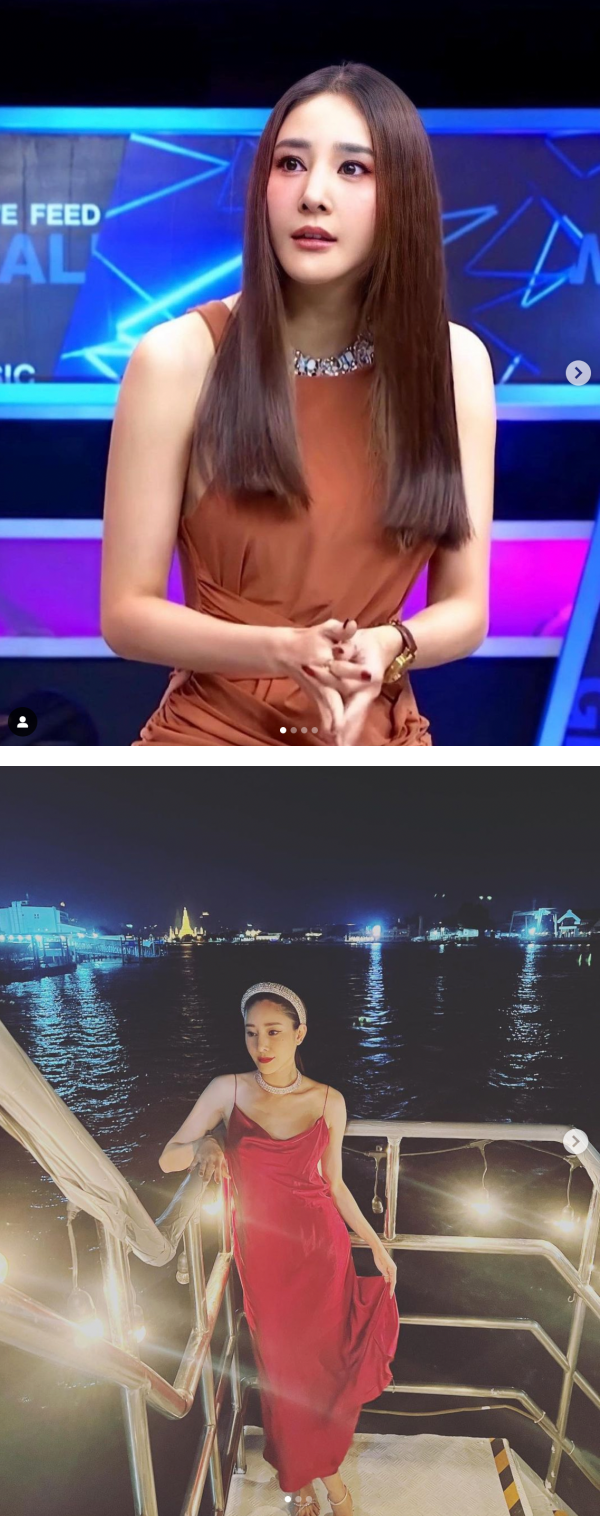The width and height of the screenshot is (600, 1516).
Task: Go to next photo of the red dress post
Action: pos(575,1141)
